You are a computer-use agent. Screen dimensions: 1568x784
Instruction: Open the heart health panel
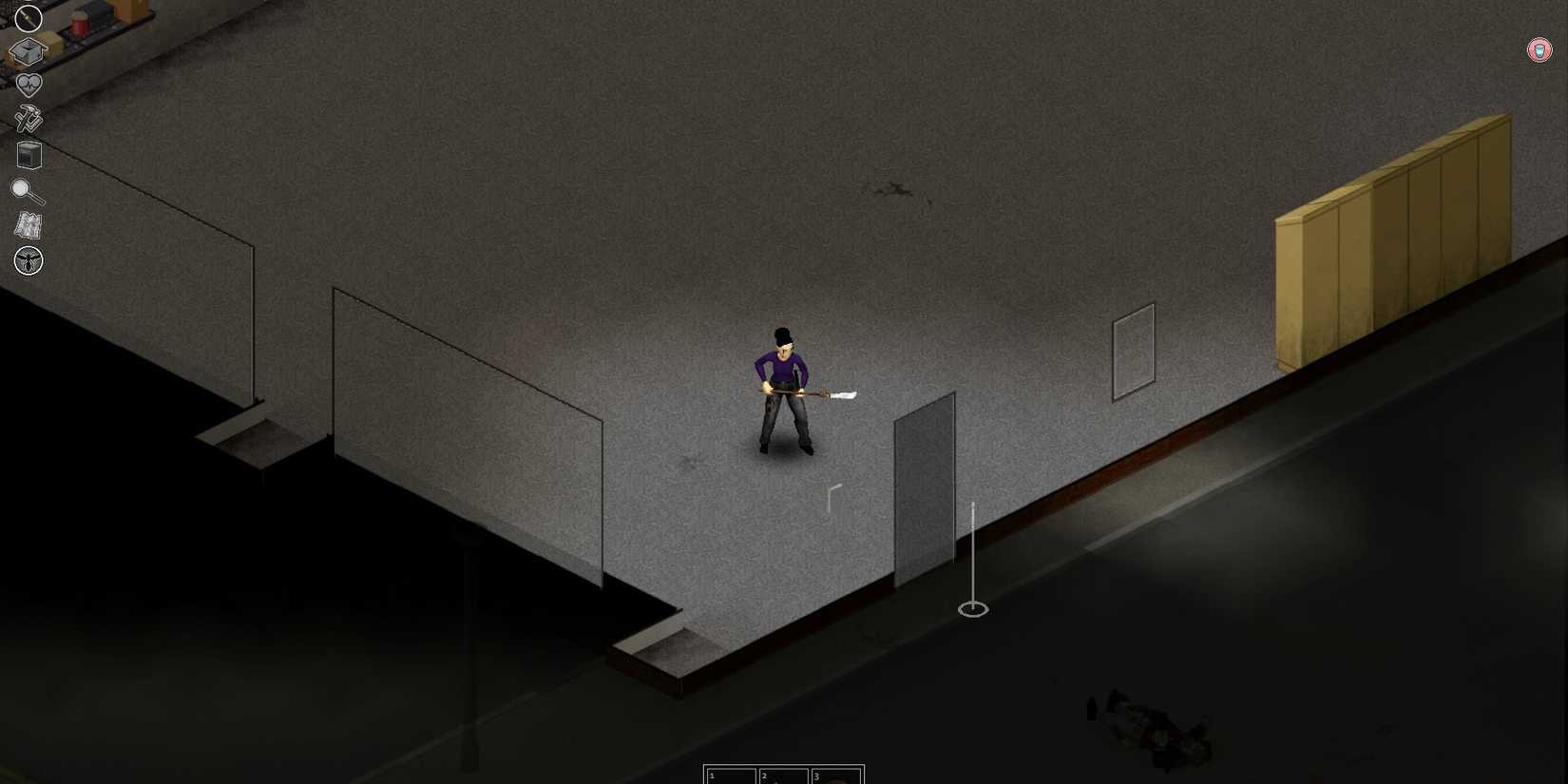[29, 86]
